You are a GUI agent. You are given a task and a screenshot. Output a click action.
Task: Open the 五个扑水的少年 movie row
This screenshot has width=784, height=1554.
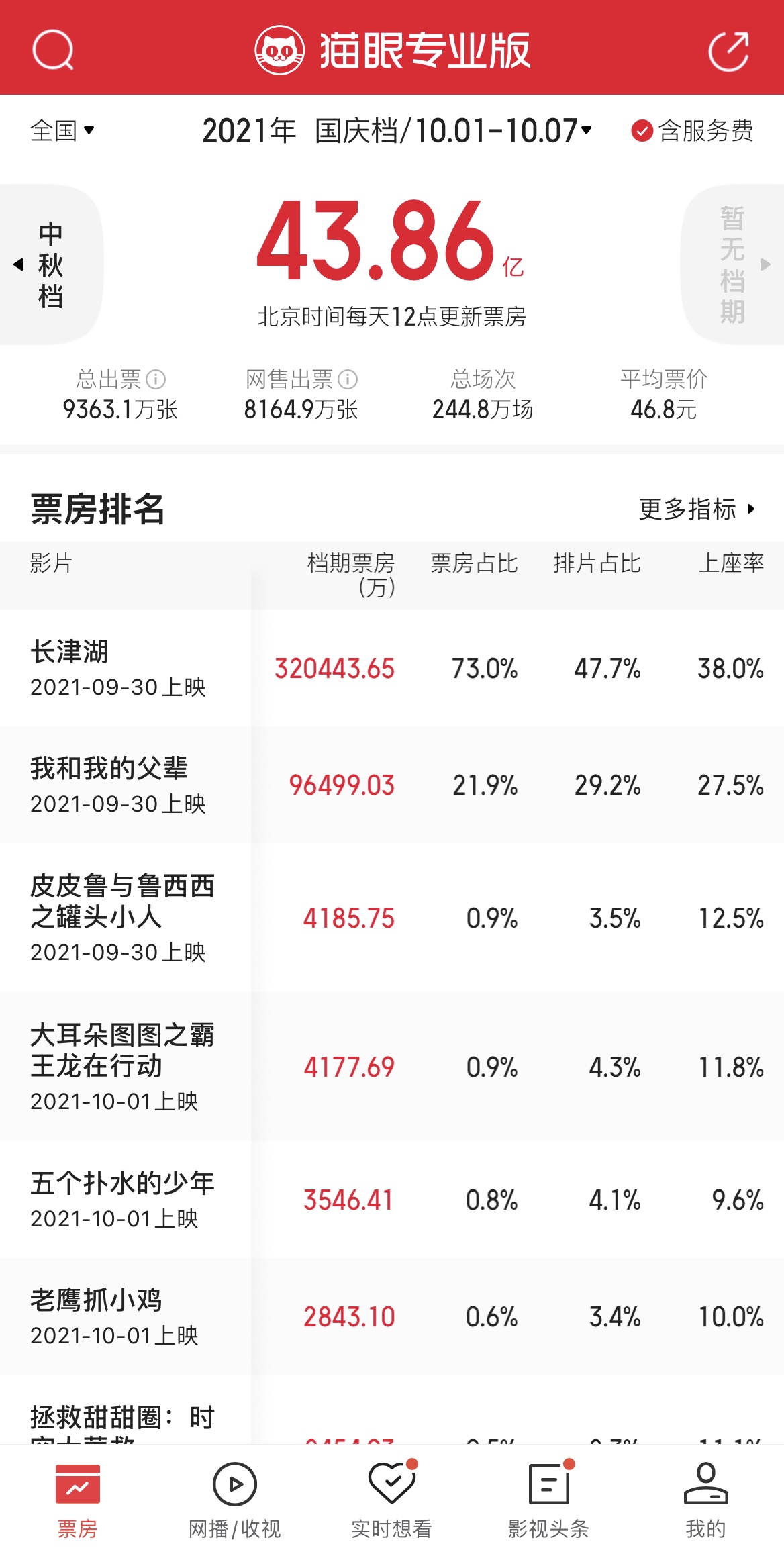click(x=392, y=1199)
